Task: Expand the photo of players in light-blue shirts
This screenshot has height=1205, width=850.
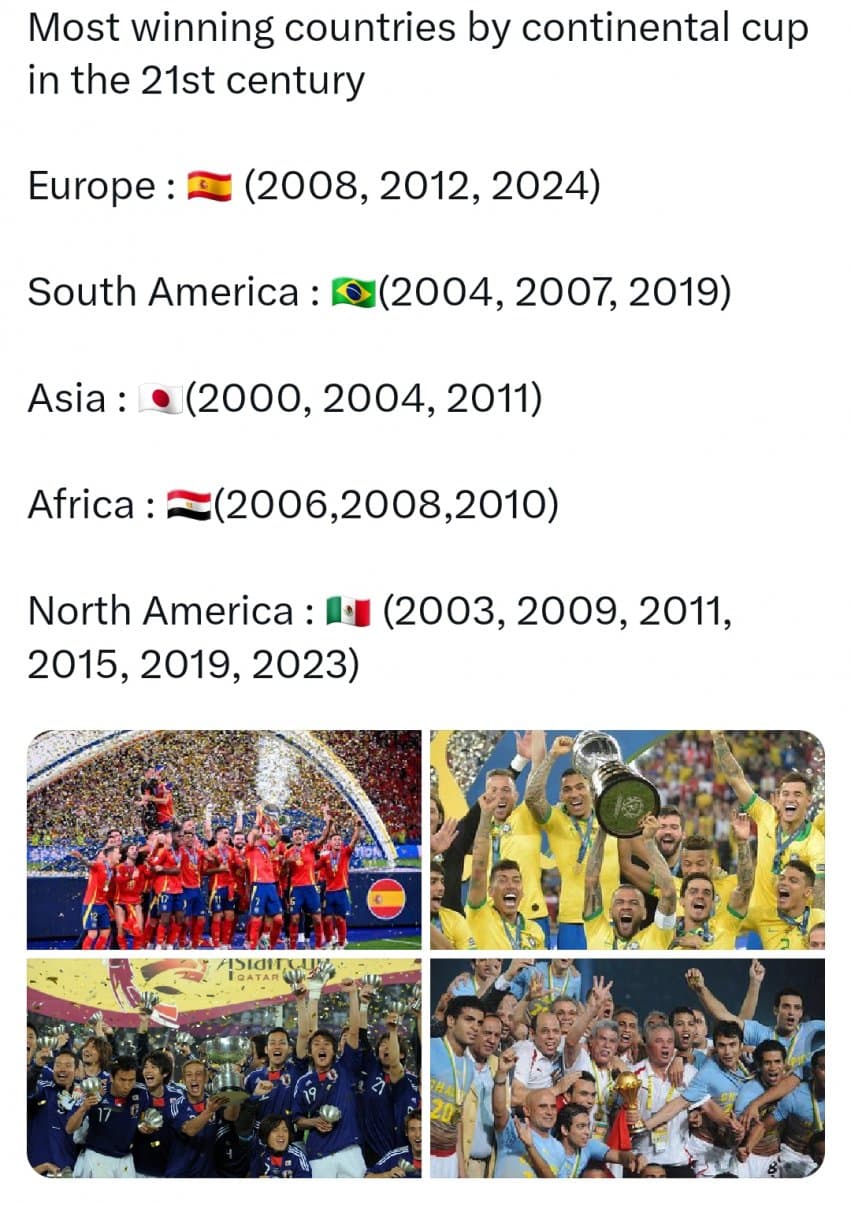Action: pyautogui.click(x=627, y=1066)
